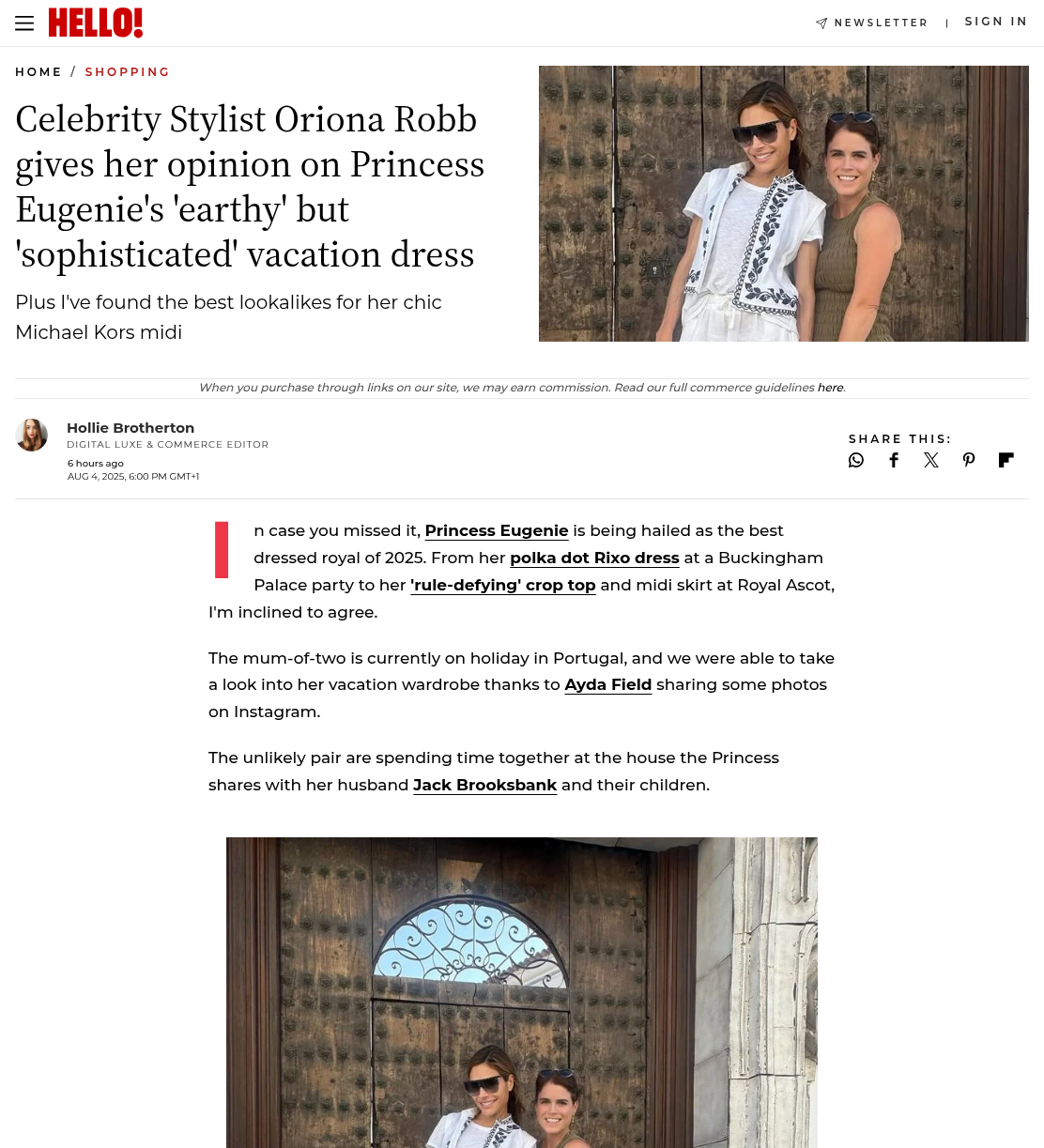Screen dimensions: 1044x1148
Task: Share article on X
Action: pyautogui.click(x=931, y=460)
